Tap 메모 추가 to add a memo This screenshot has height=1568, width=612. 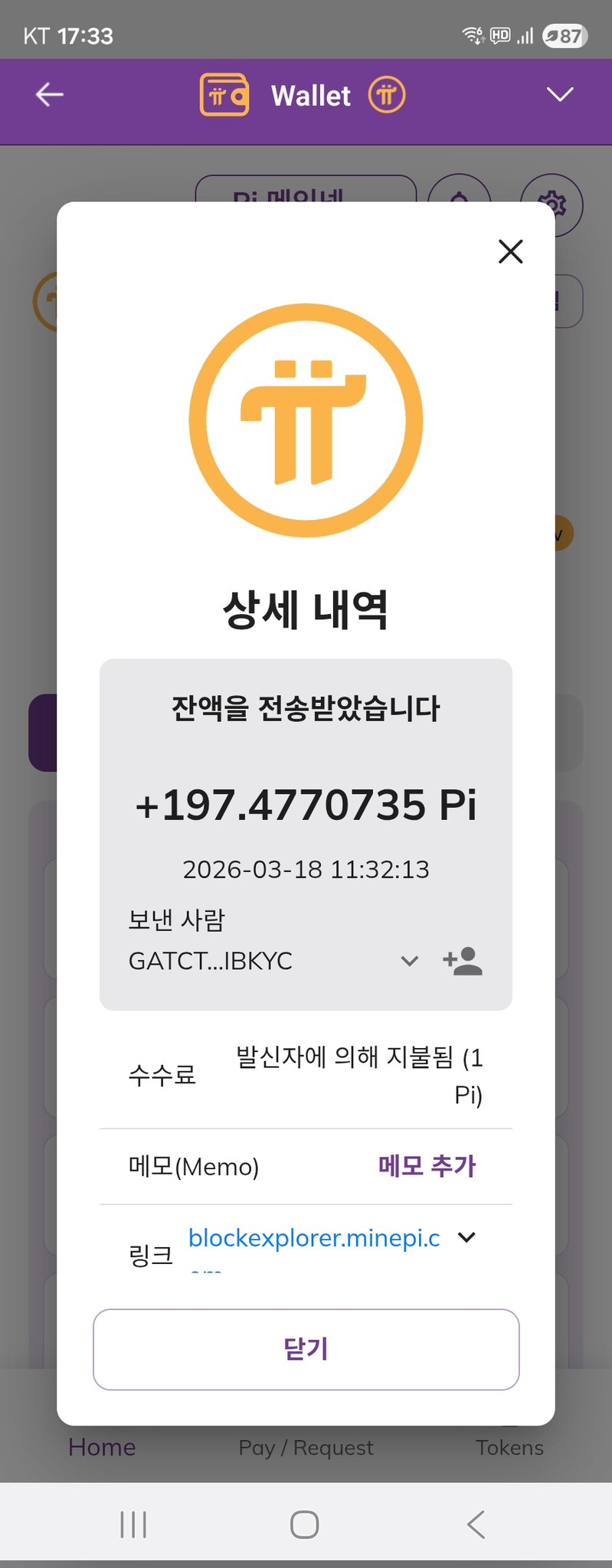tap(427, 1166)
